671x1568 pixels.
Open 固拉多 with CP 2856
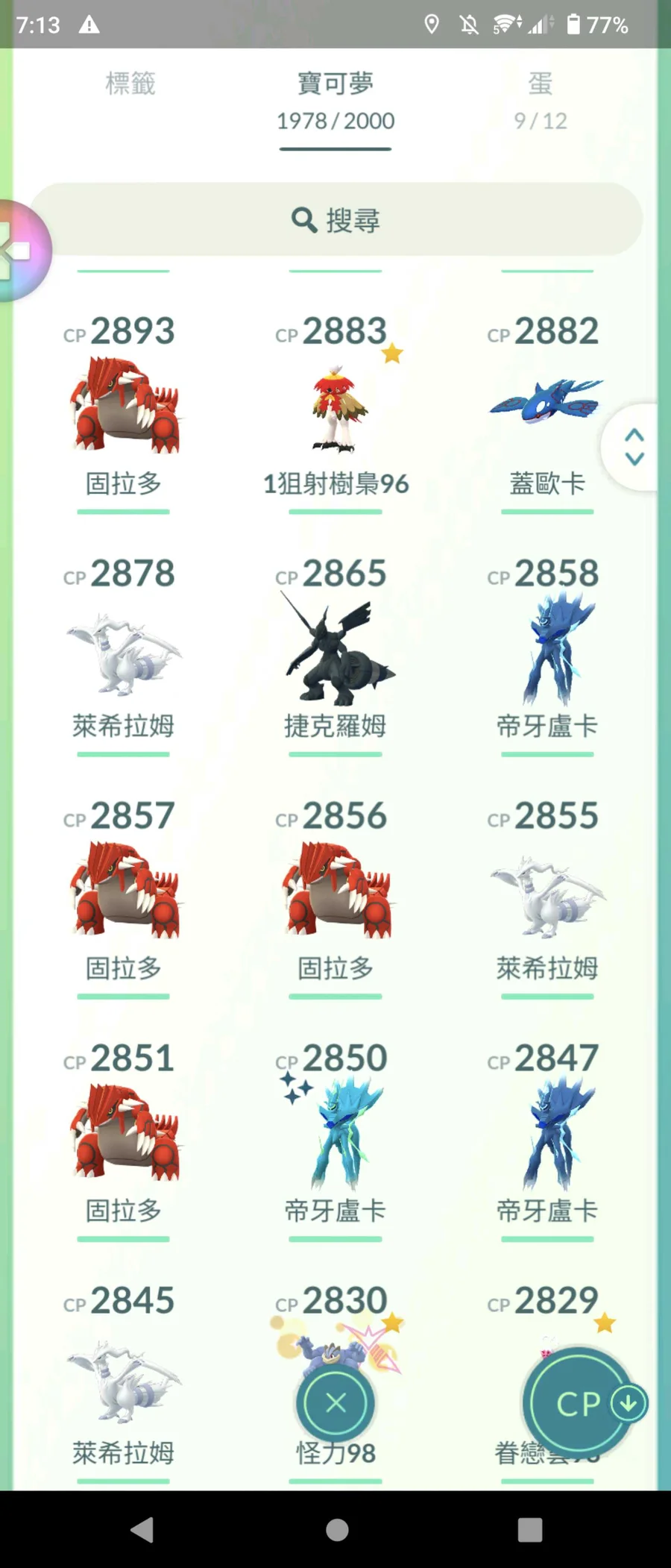click(x=335, y=891)
